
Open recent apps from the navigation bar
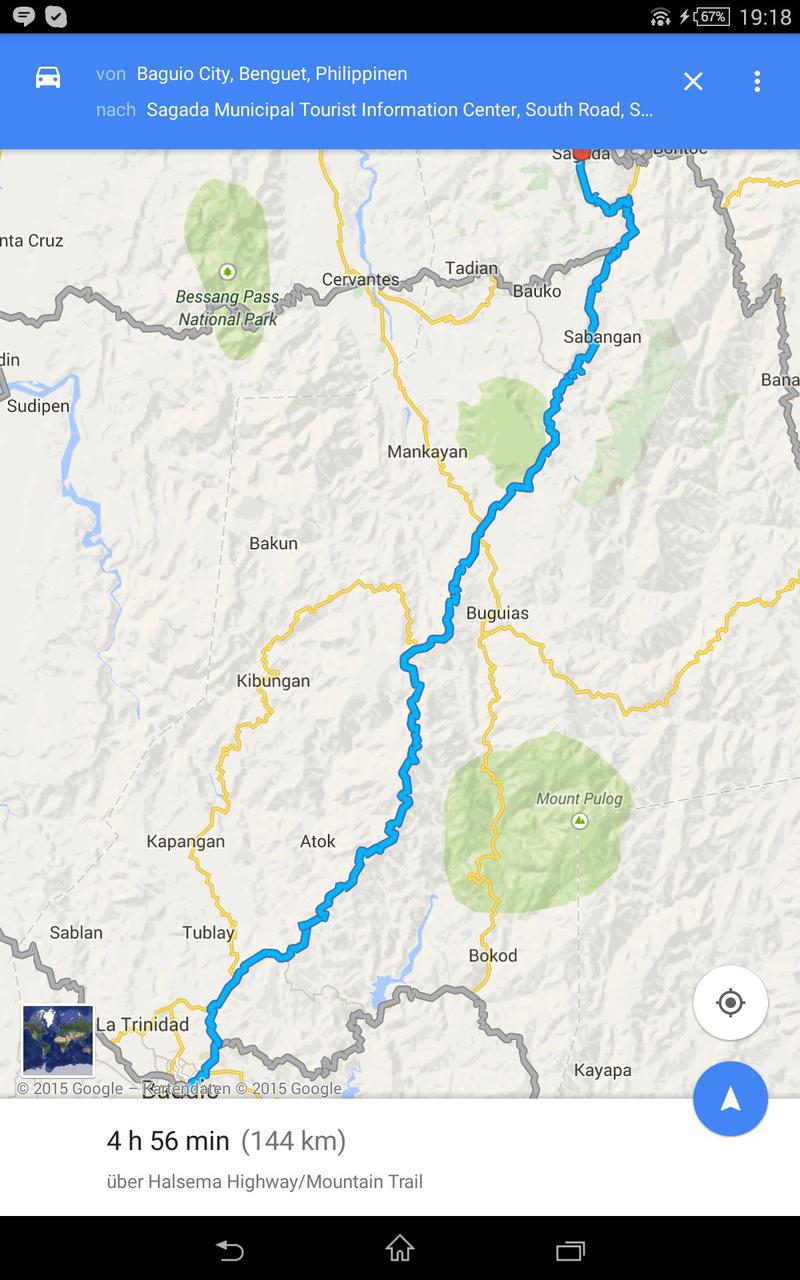pyautogui.click(x=570, y=1250)
